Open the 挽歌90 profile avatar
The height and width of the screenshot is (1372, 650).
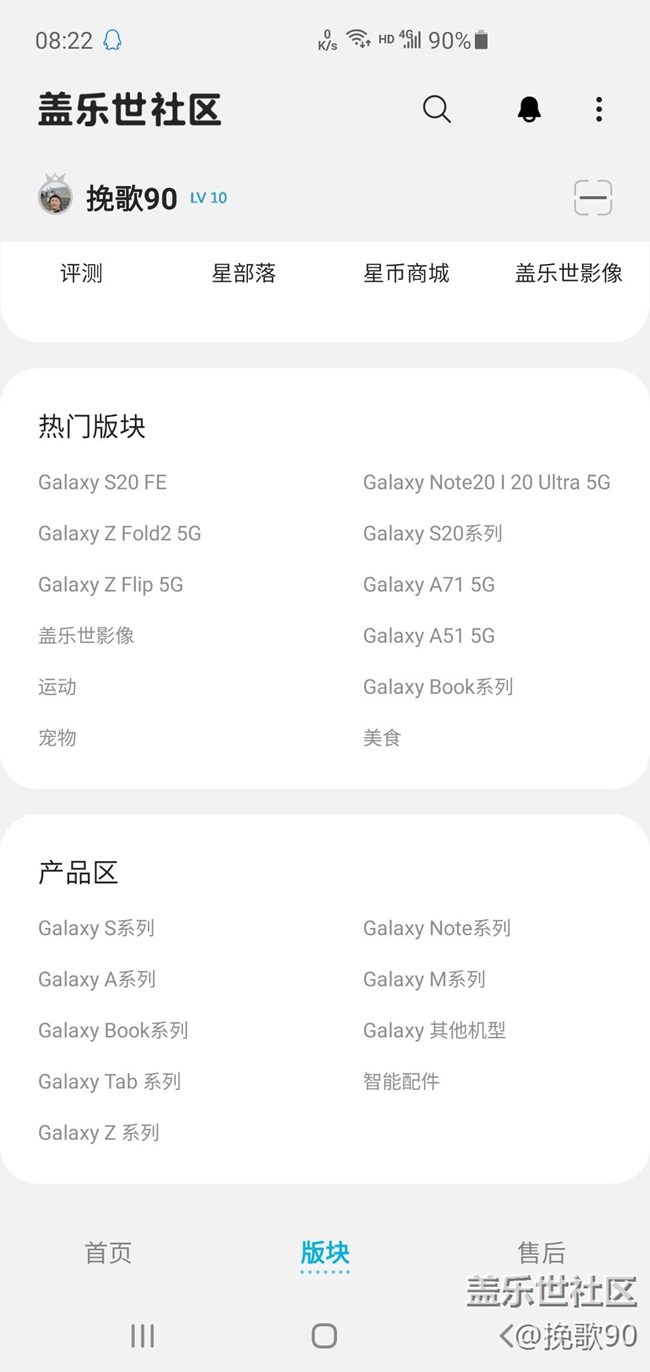pos(55,197)
